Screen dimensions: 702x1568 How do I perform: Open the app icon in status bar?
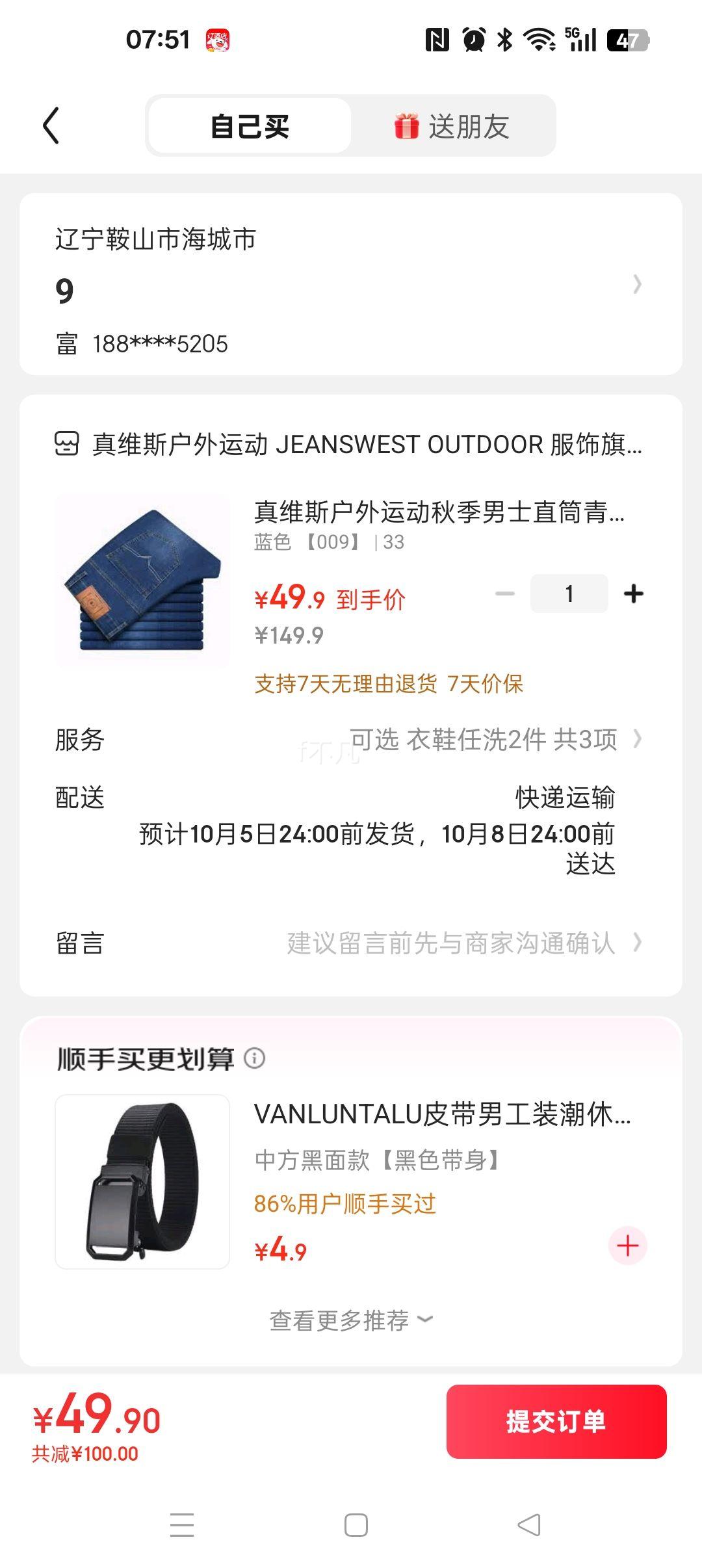point(218,40)
